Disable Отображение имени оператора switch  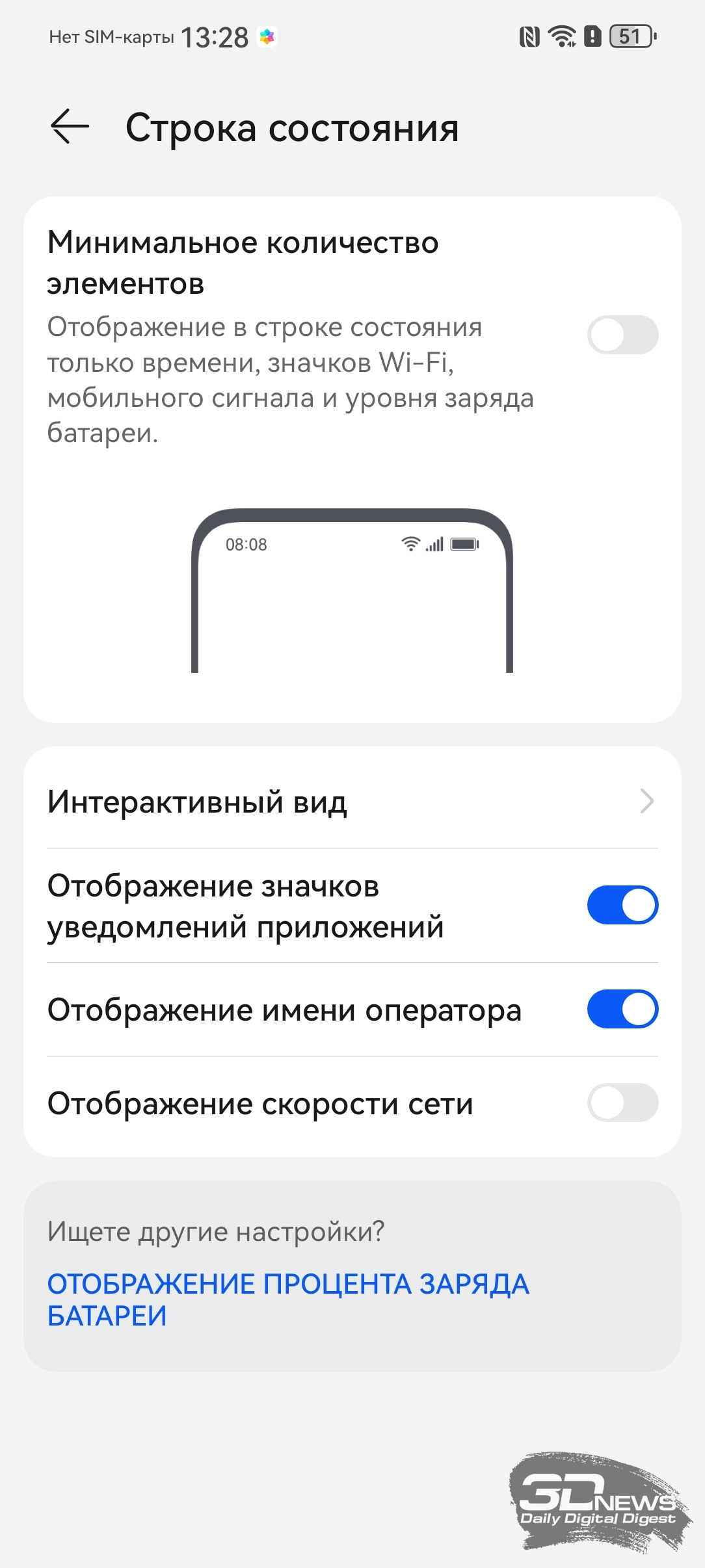622,1009
